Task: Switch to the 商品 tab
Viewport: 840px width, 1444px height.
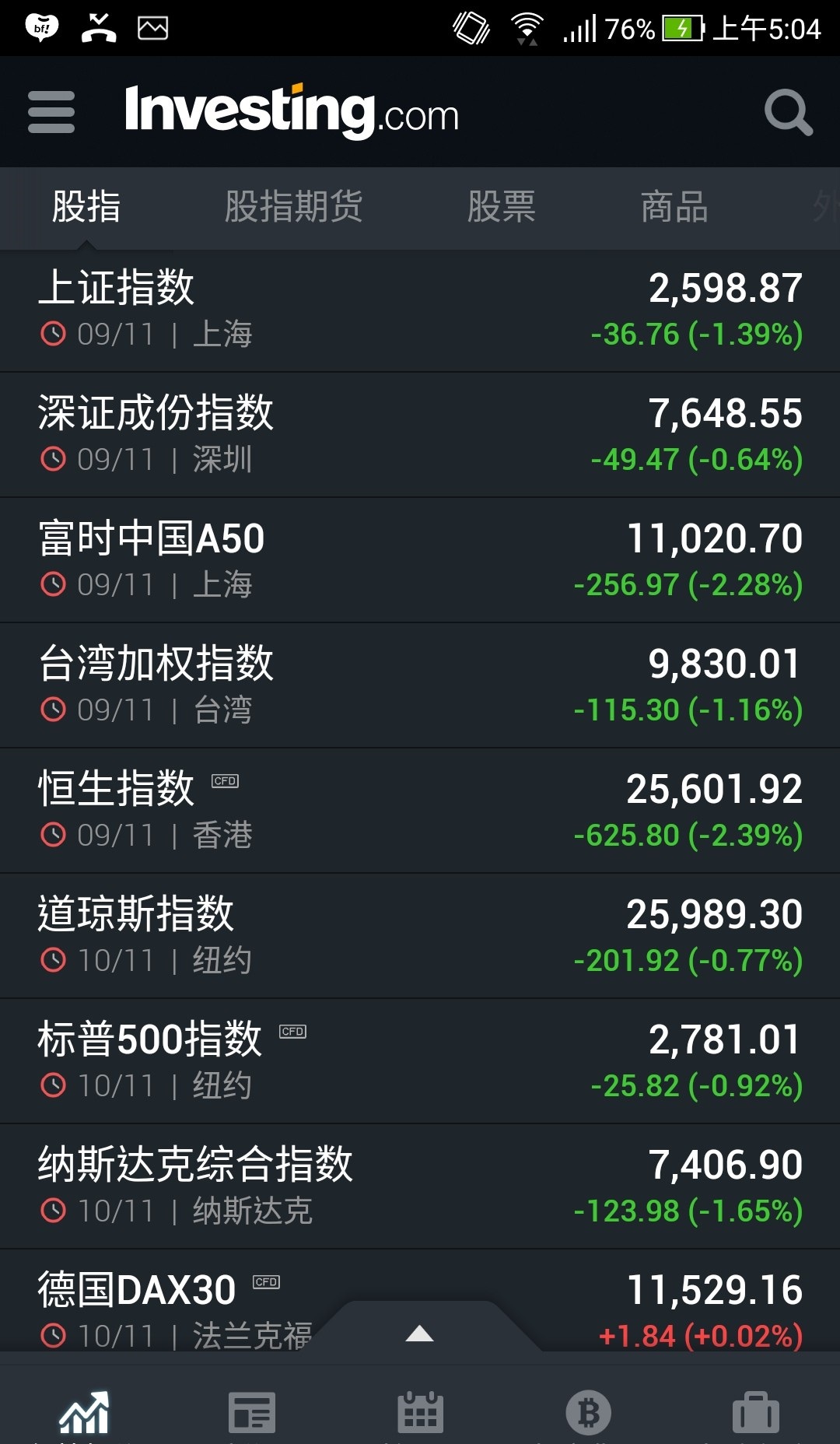Action: pos(674,207)
